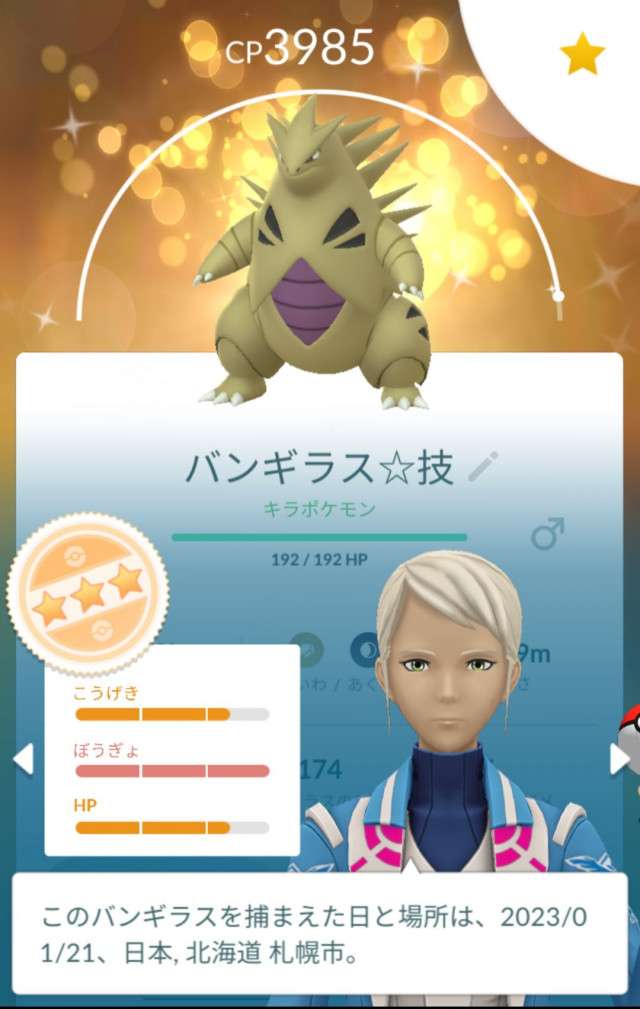Go to the next Pokémon with right arrow
The image size is (640, 1009).
click(x=620, y=759)
